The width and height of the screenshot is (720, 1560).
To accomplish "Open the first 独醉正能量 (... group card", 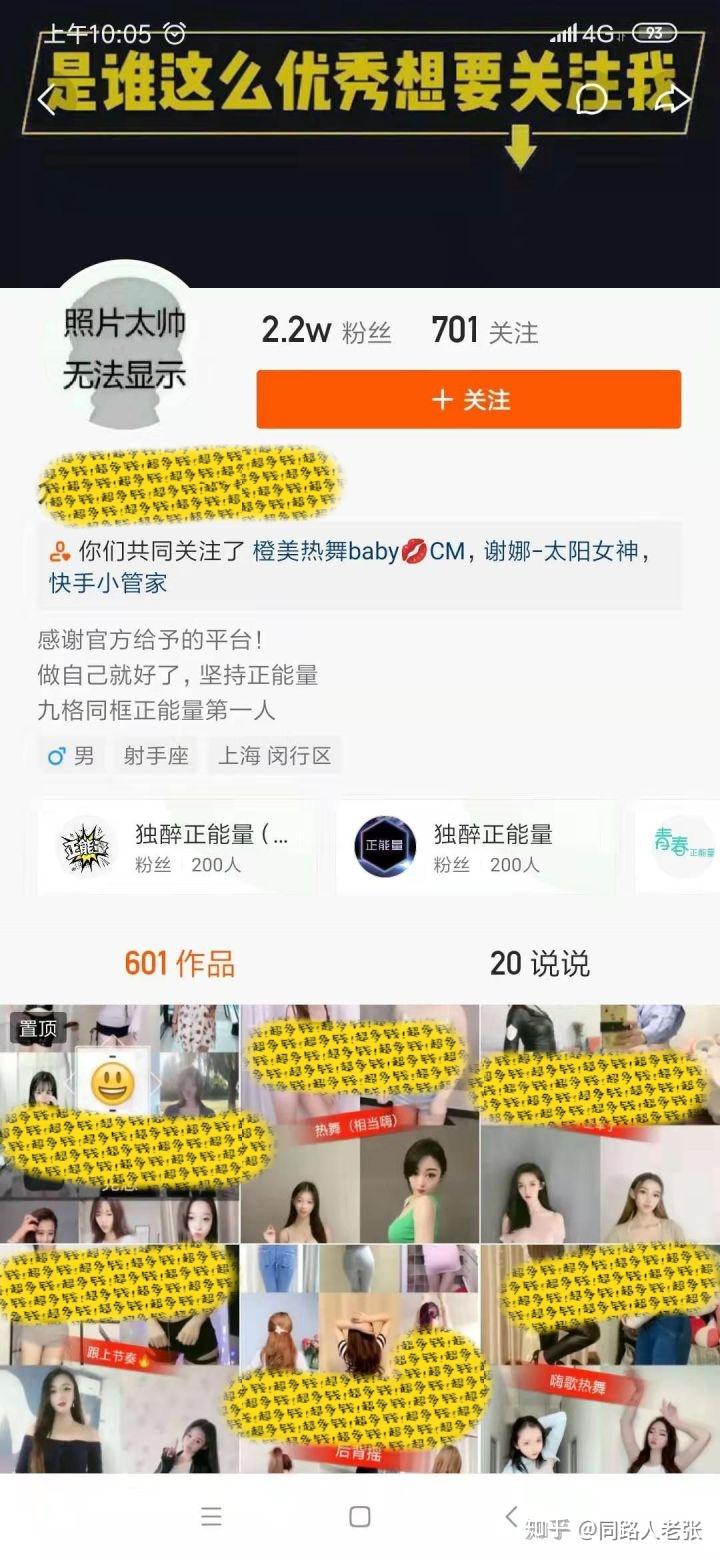I will coord(176,846).
